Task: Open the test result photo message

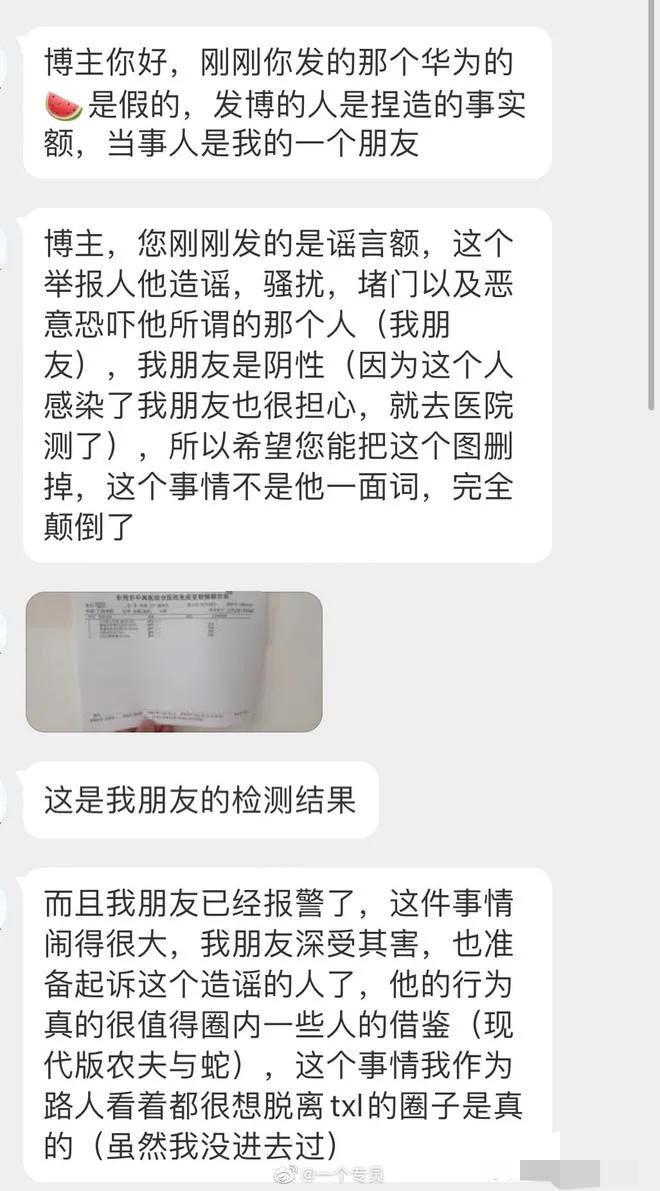Action: coord(174,661)
